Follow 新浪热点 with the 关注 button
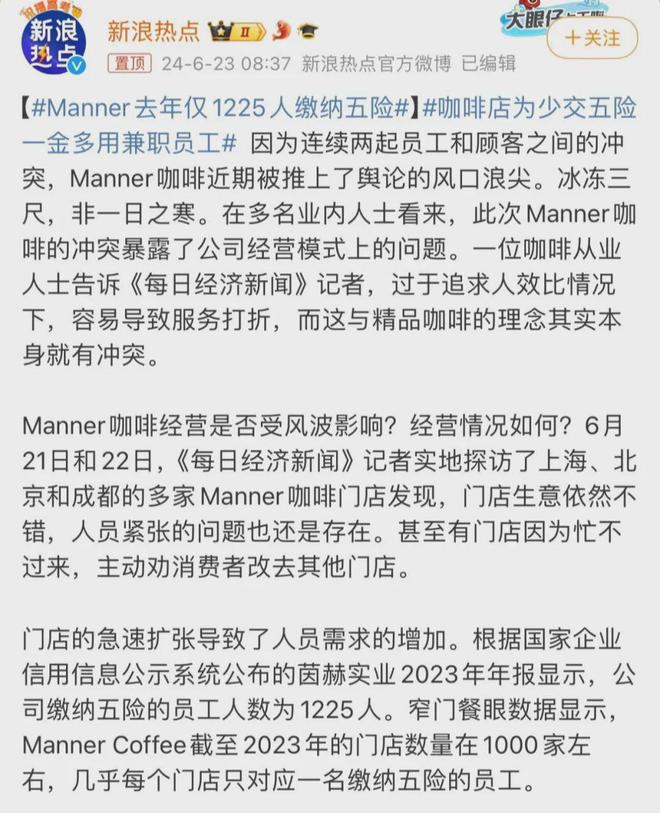Viewport: 660px width, 813px height. 592,38
